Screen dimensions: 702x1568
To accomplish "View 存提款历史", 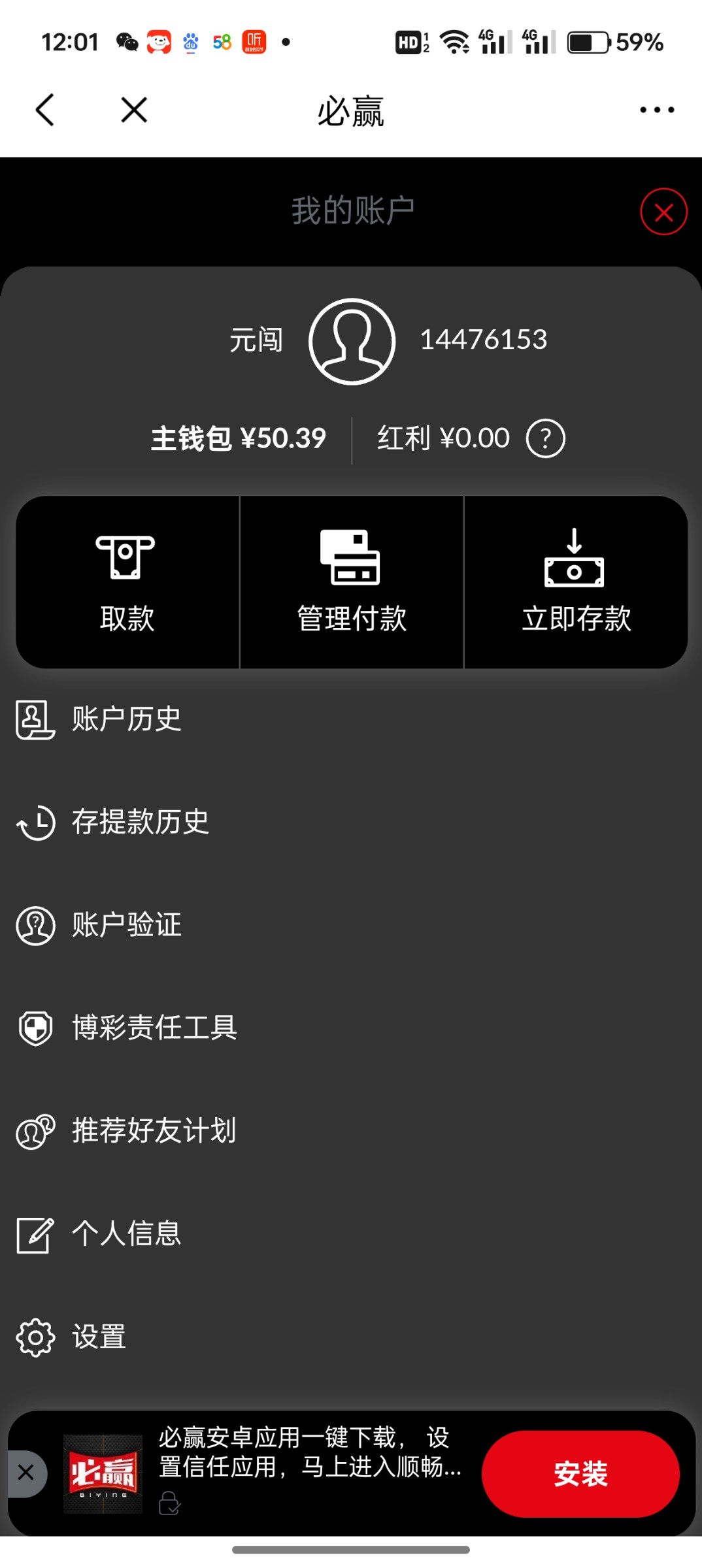I will click(x=140, y=822).
